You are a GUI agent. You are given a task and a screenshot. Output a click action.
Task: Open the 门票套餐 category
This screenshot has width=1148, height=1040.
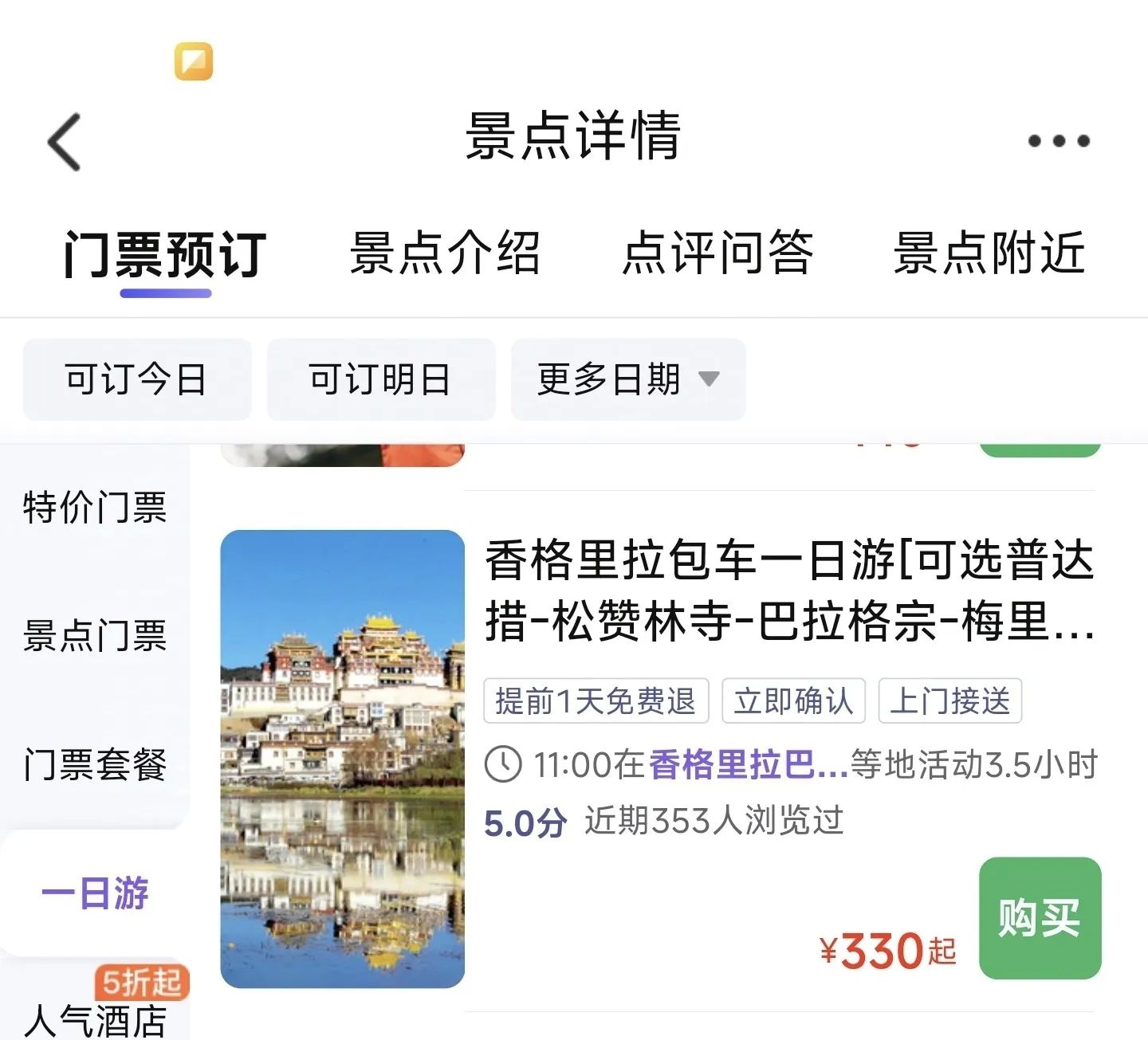pyautogui.click(x=95, y=765)
